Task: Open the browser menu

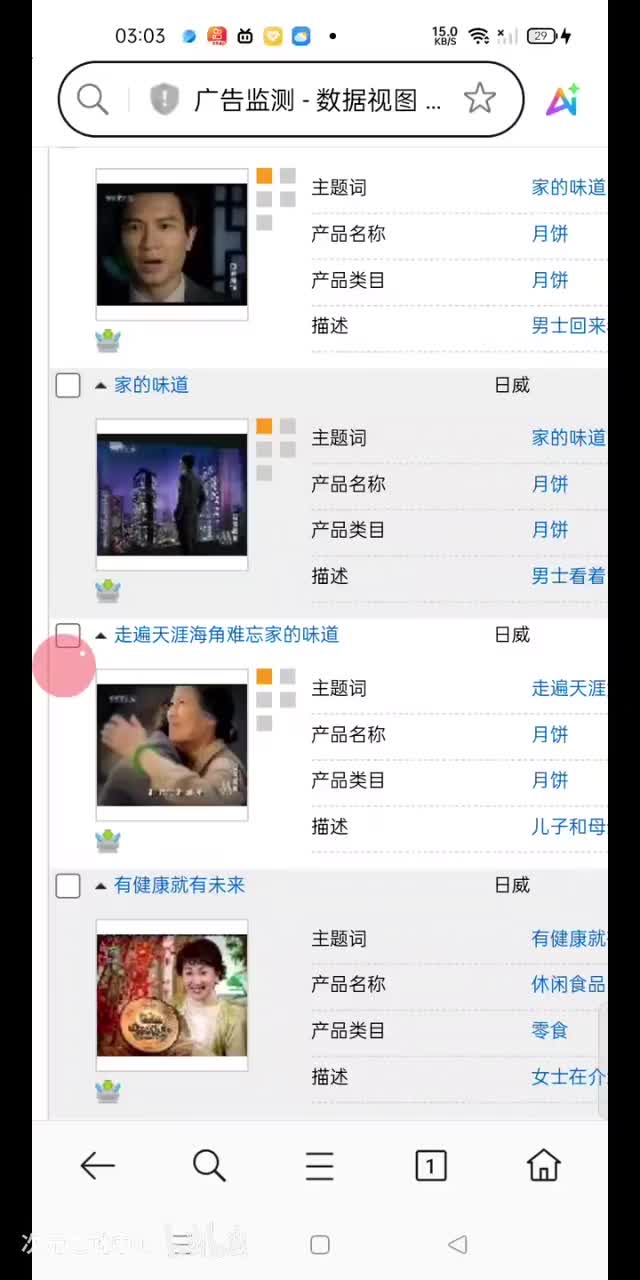Action: (320, 1165)
